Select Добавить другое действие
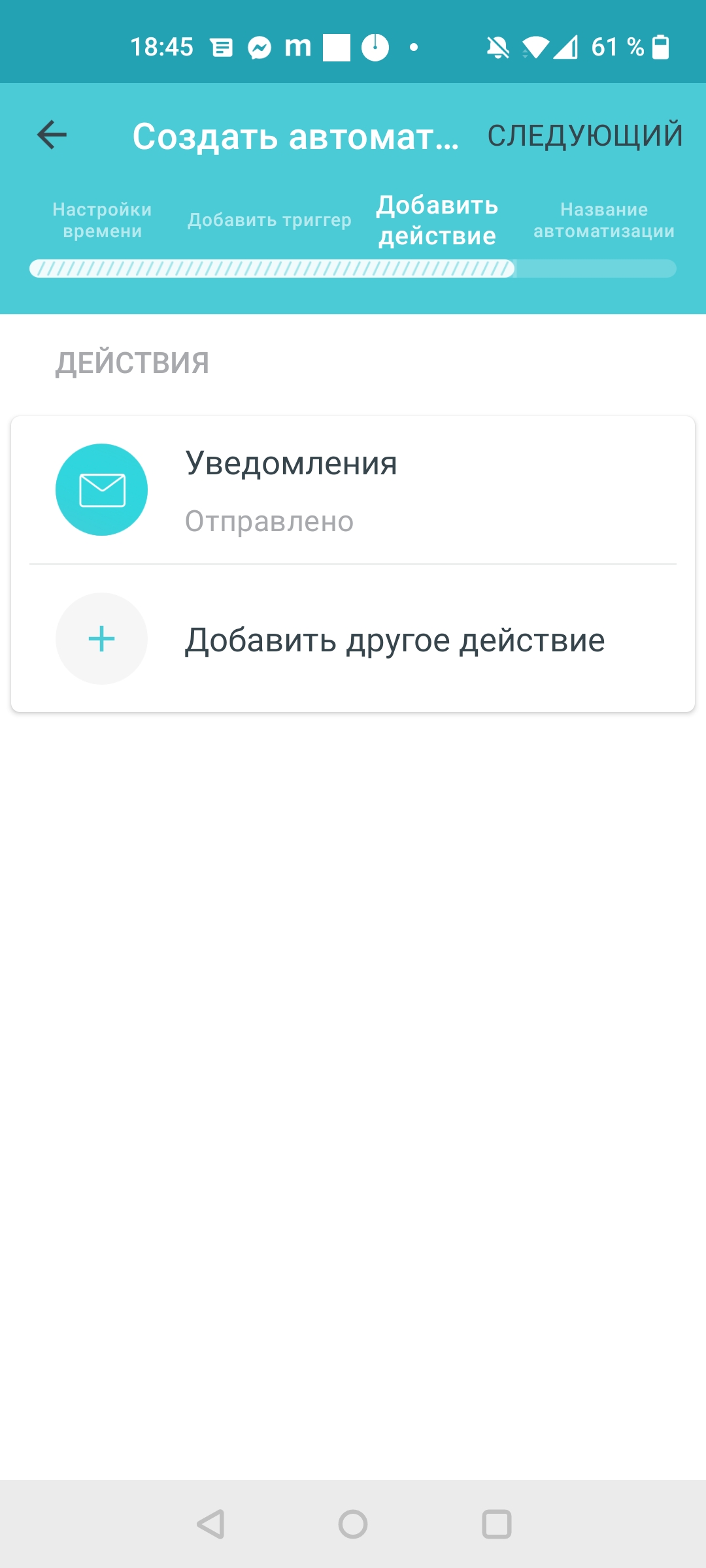 click(353, 639)
